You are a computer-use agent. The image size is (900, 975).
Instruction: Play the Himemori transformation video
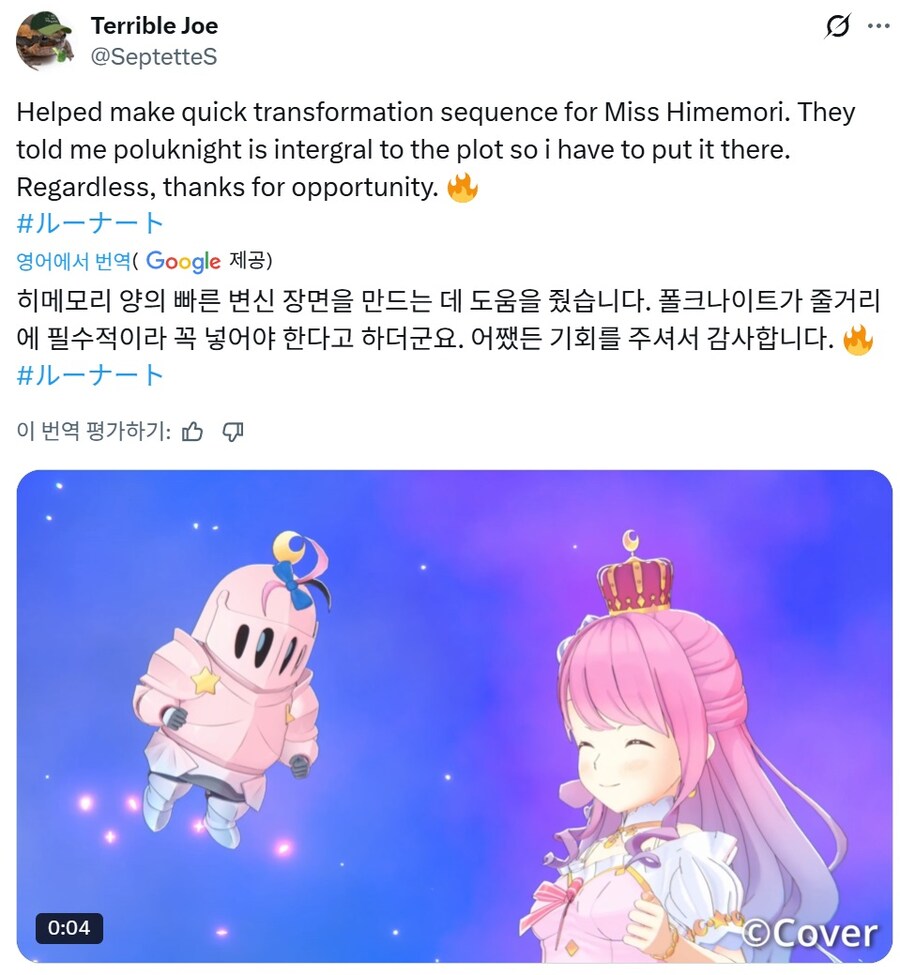454,716
